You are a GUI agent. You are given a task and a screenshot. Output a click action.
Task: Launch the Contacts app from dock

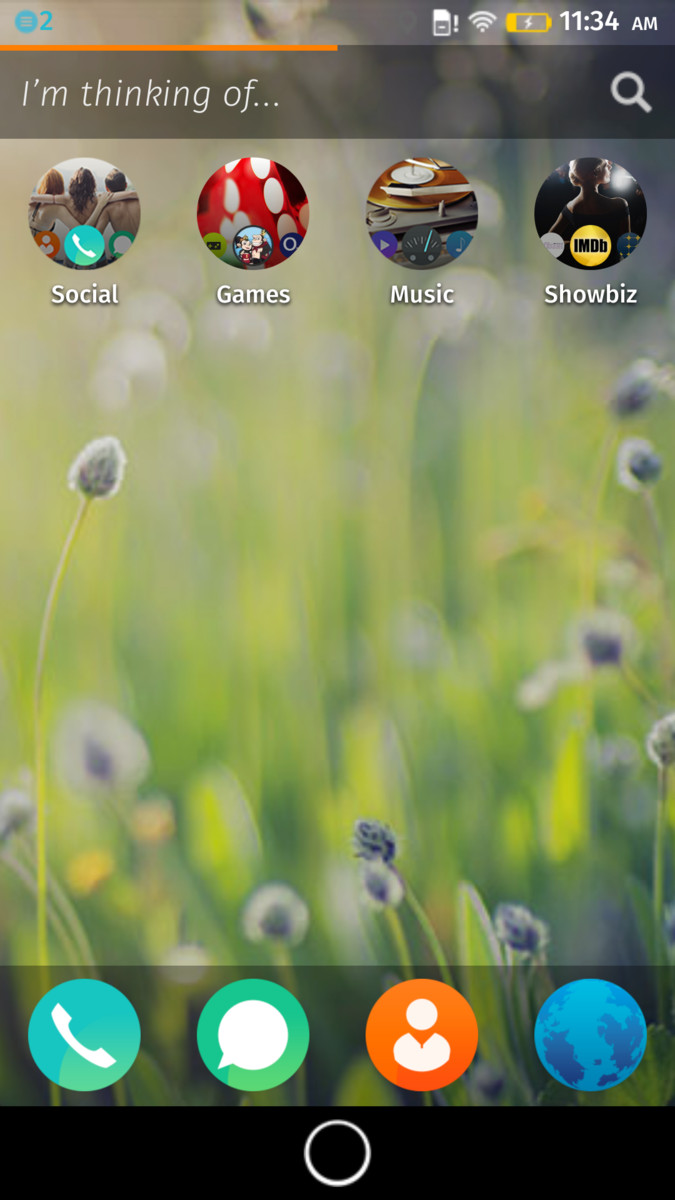tap(422, 1035)
